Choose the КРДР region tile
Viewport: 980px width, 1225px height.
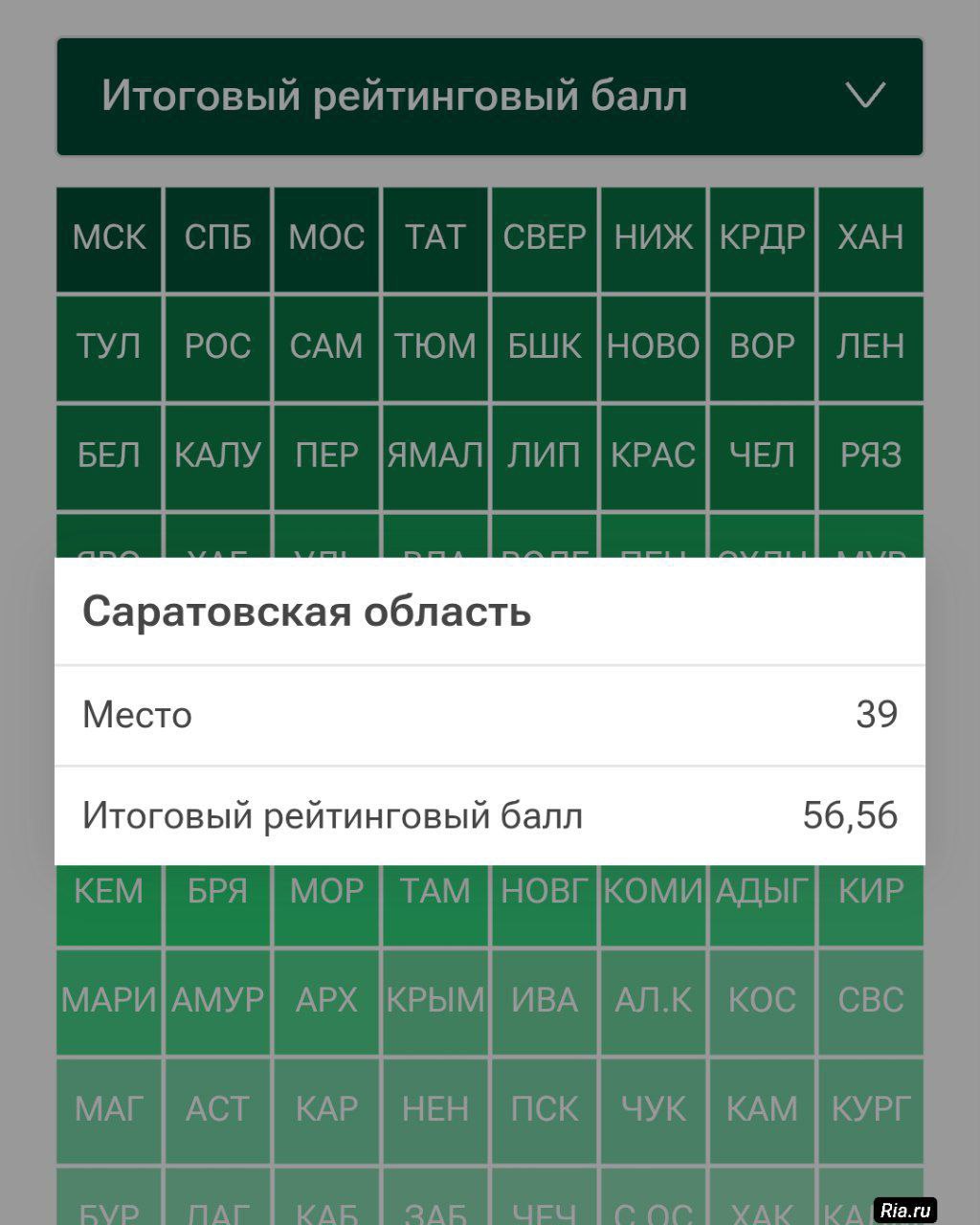(x=762, y=238)
